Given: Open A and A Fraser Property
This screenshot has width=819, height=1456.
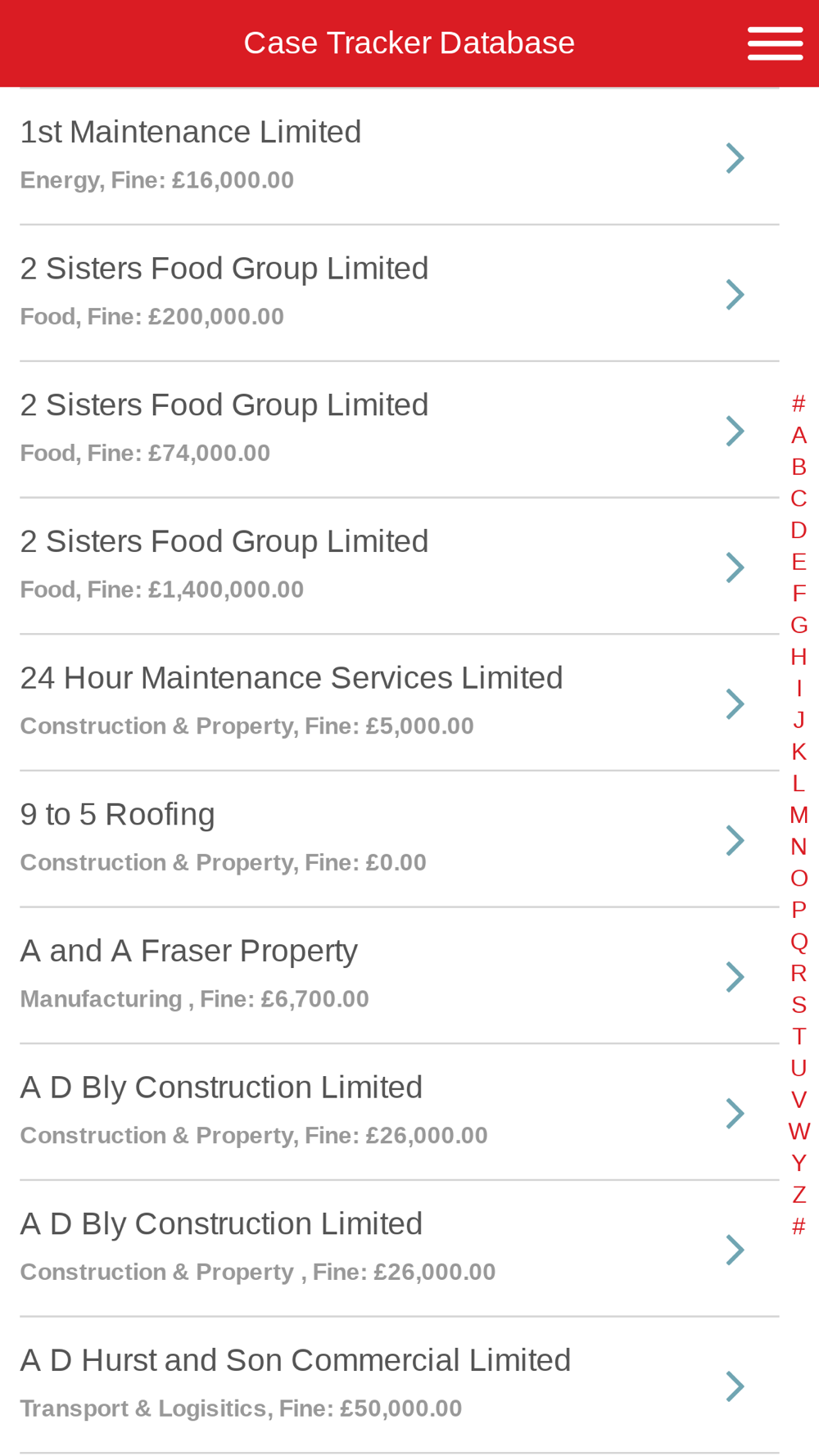Looking at the screenshot, I should [x=400, y=977].
